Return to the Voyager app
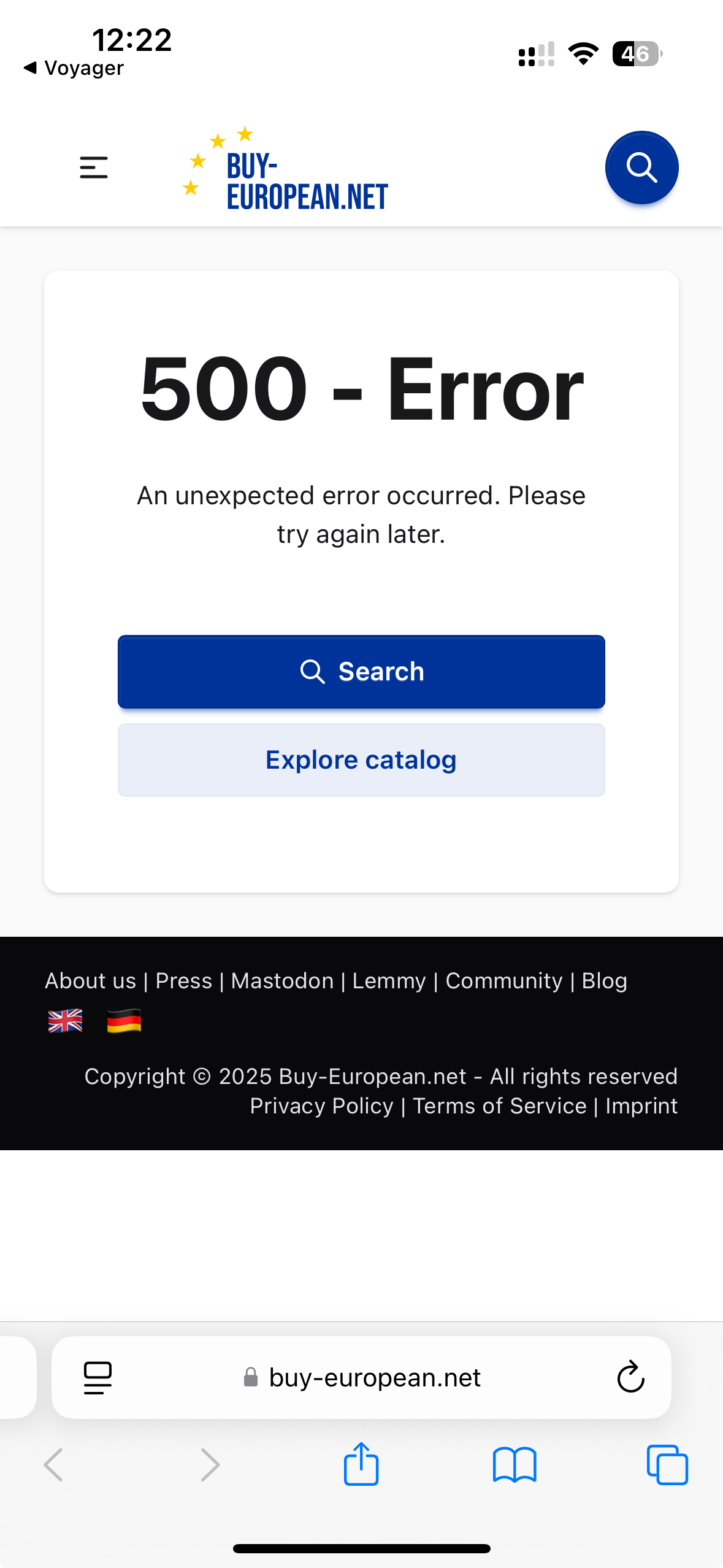The width and height of the screenshot is (723, 1568). click(x=74, y=67)
